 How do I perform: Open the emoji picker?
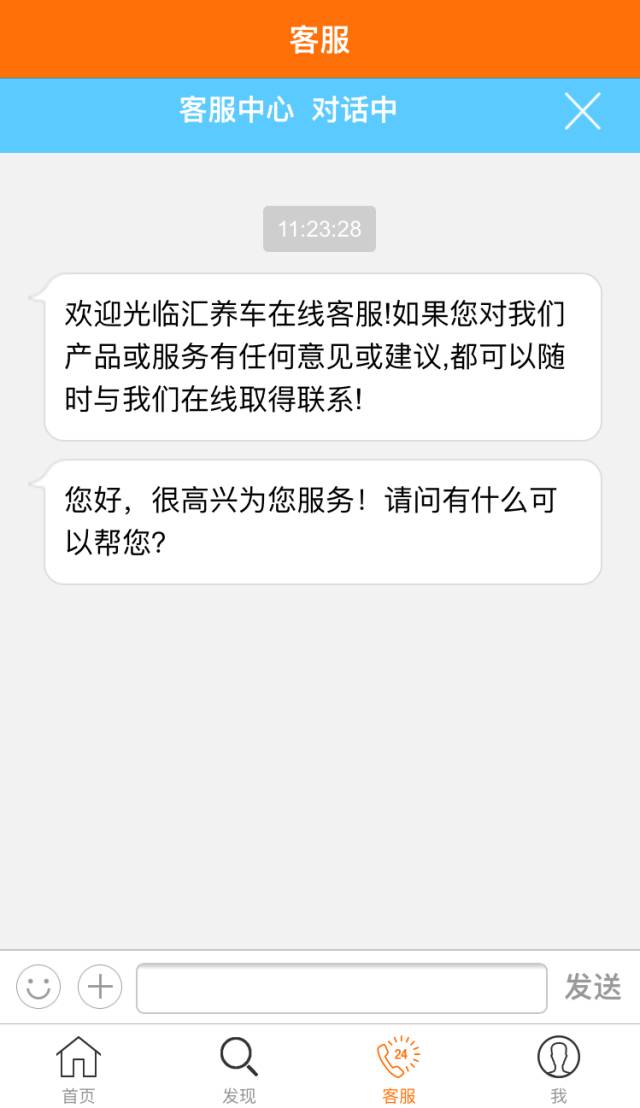[x=38, y=987]
